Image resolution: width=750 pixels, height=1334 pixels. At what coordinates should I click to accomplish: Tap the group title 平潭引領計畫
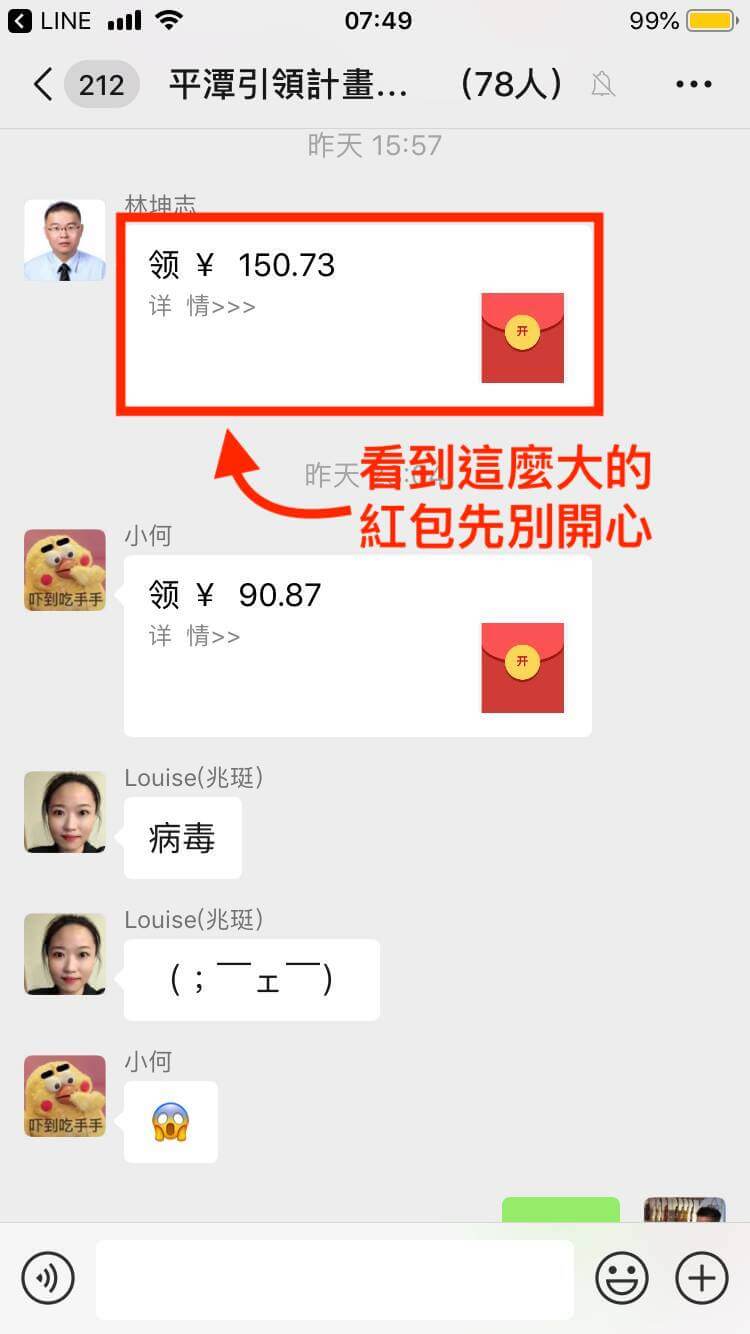point(290,84)
